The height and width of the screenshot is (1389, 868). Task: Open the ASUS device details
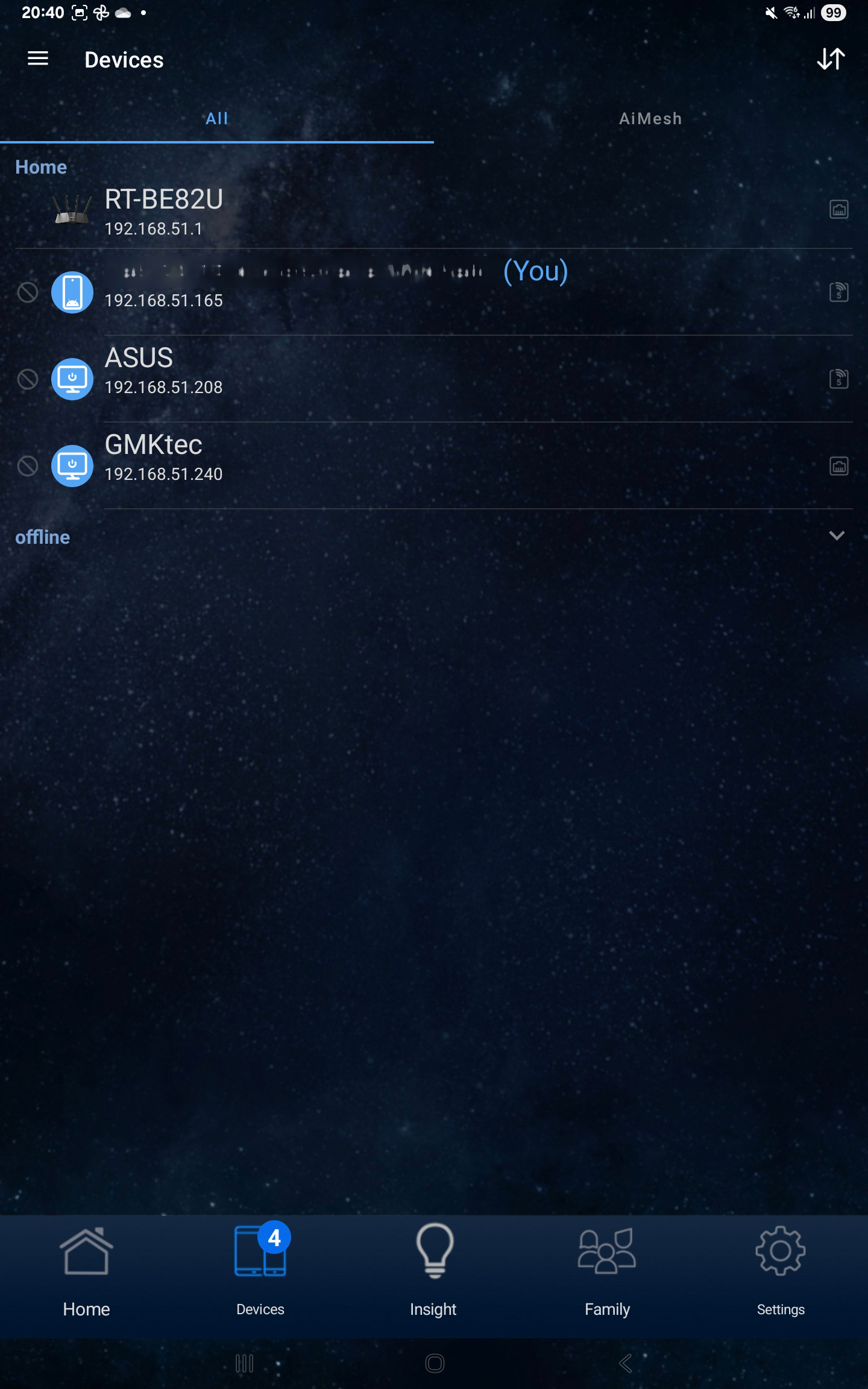click(x=163, y=370)
